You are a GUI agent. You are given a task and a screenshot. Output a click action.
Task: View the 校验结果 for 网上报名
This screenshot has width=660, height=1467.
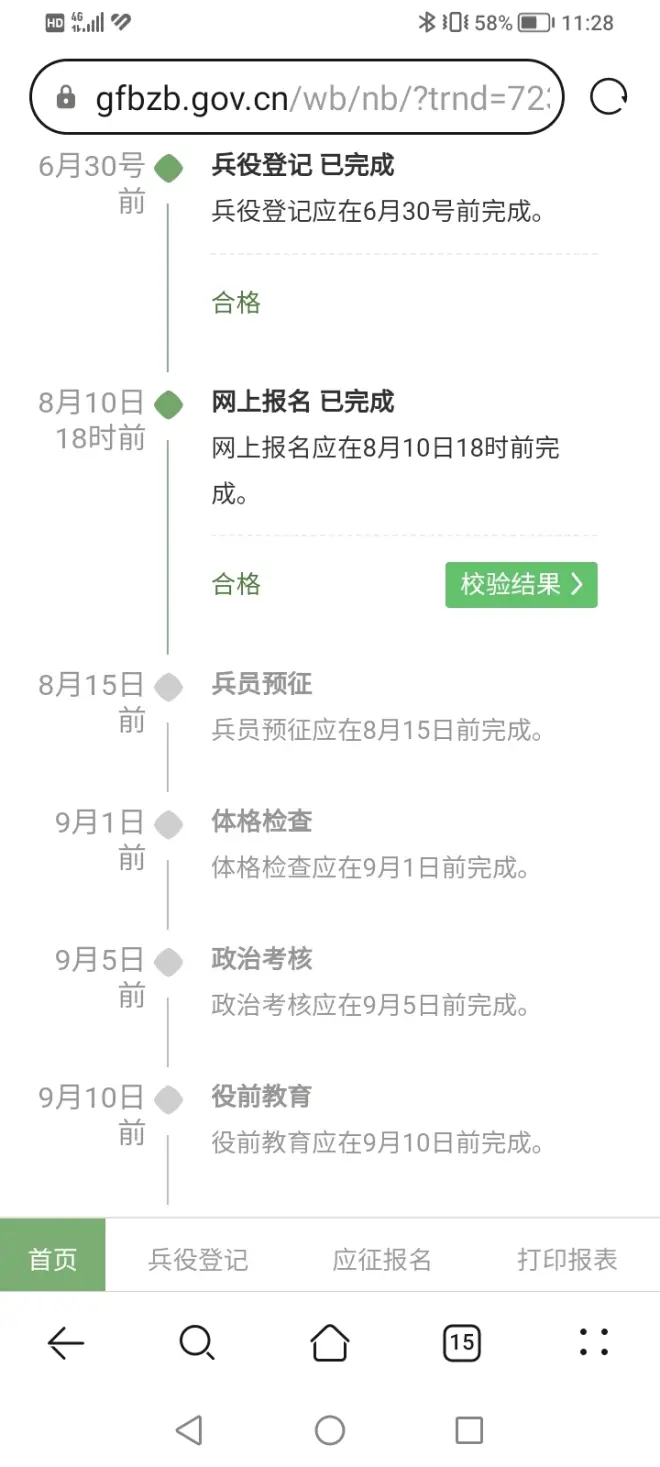521,585
